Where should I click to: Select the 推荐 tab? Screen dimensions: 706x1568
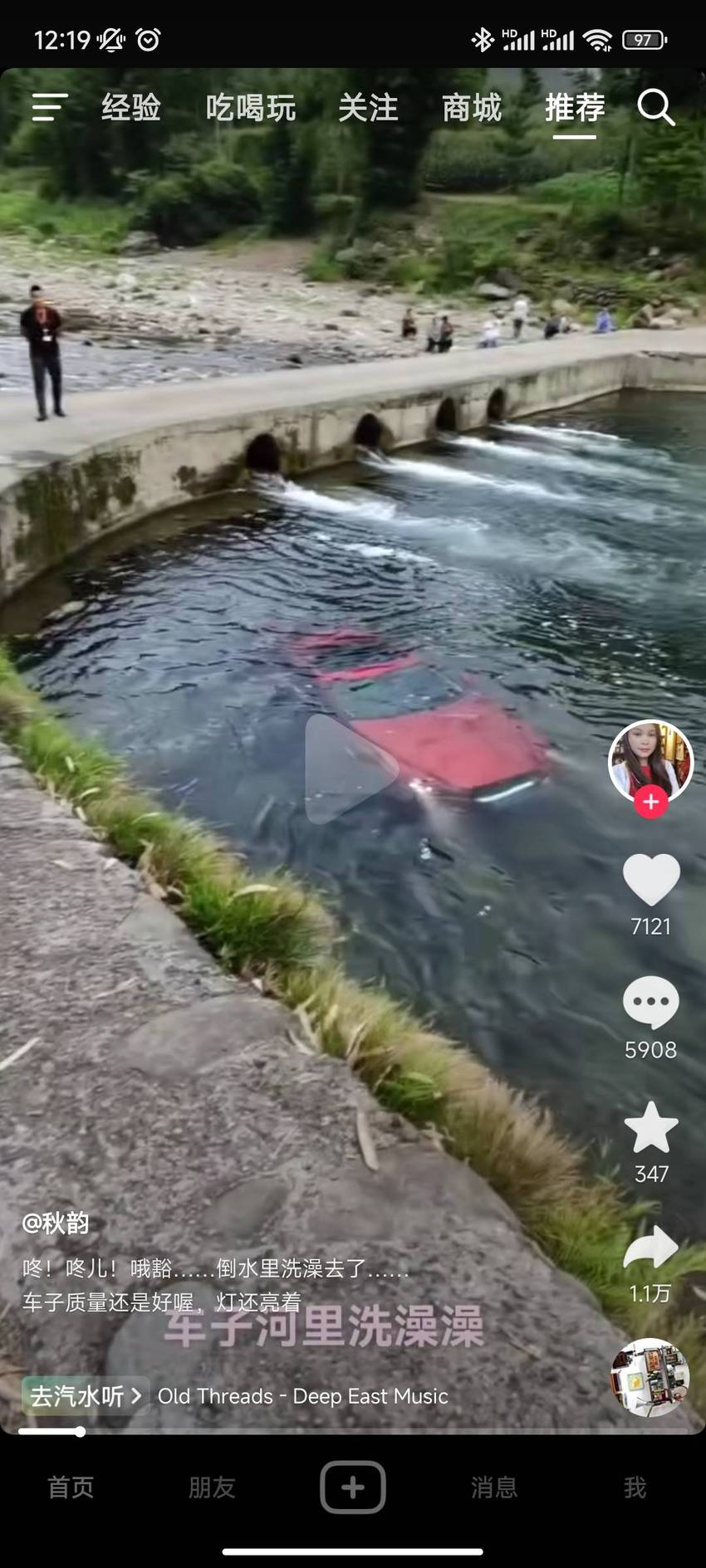(x=575, y=108)
